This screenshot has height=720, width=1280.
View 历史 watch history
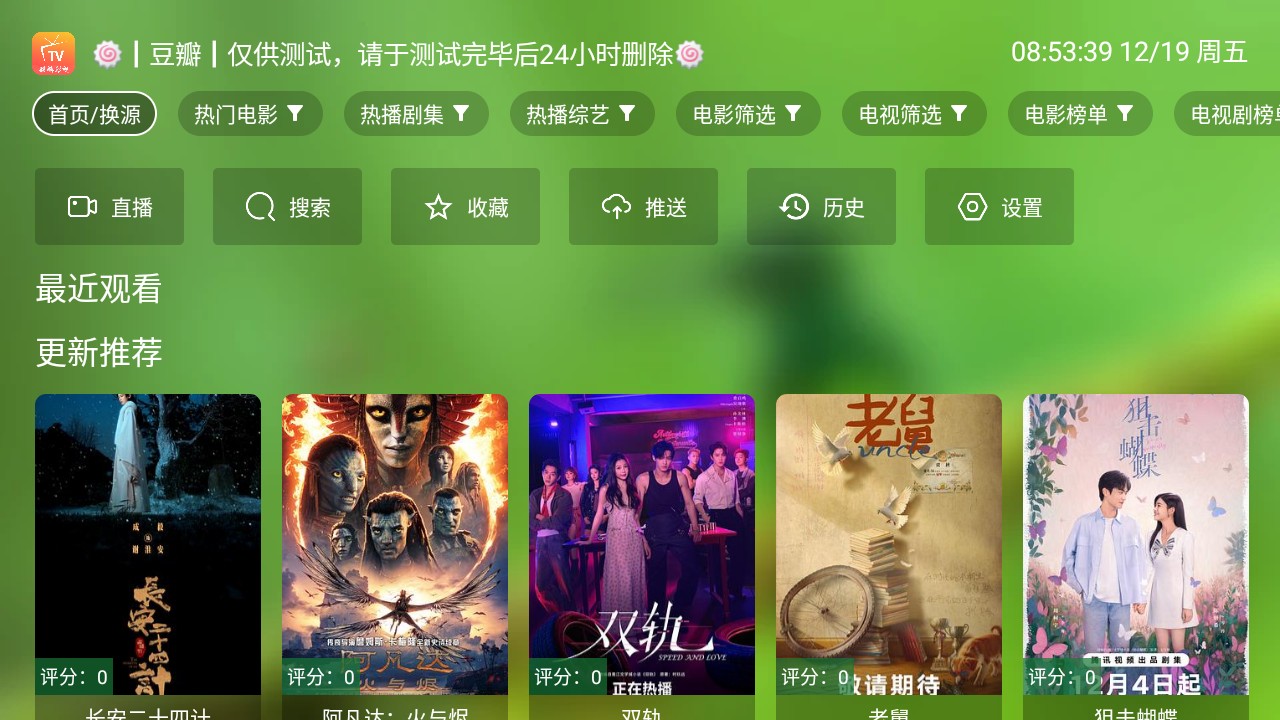click(821, 207)
